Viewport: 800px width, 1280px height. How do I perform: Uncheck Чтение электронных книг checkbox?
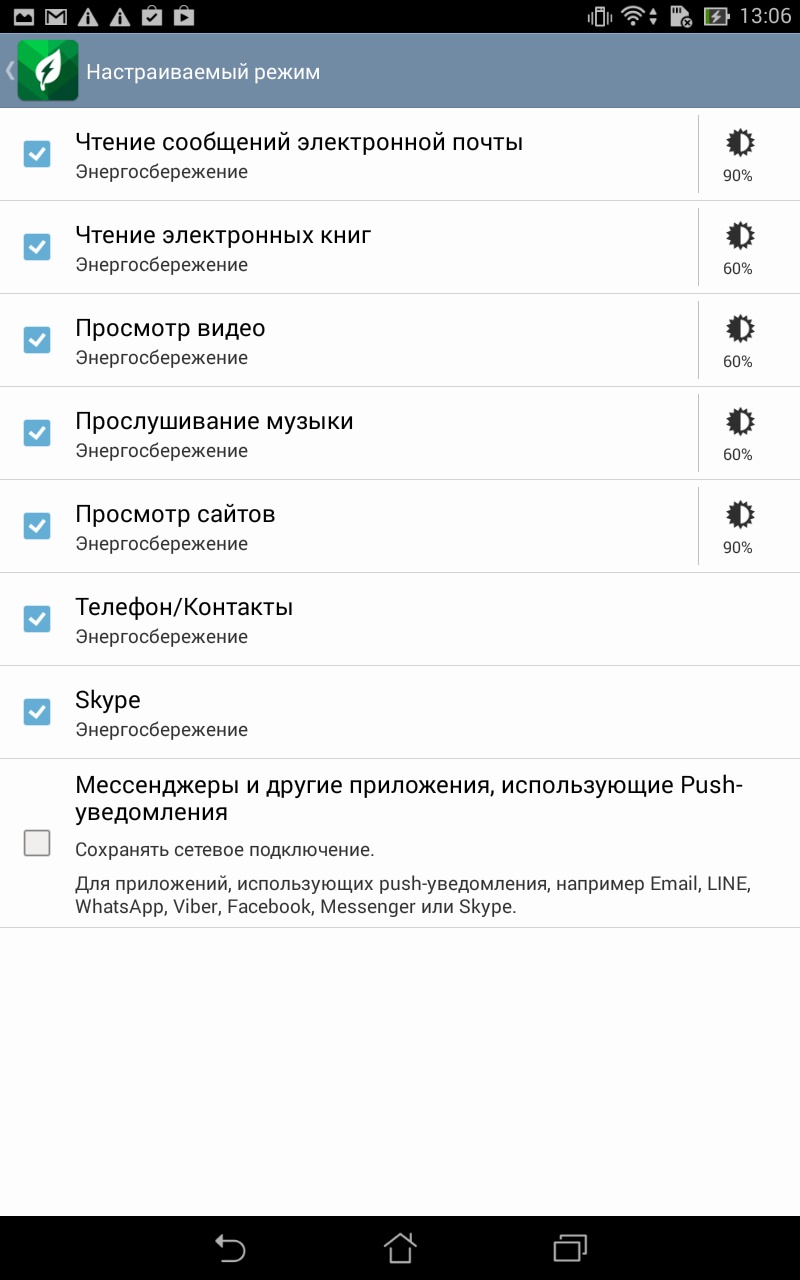coord(37,247)
